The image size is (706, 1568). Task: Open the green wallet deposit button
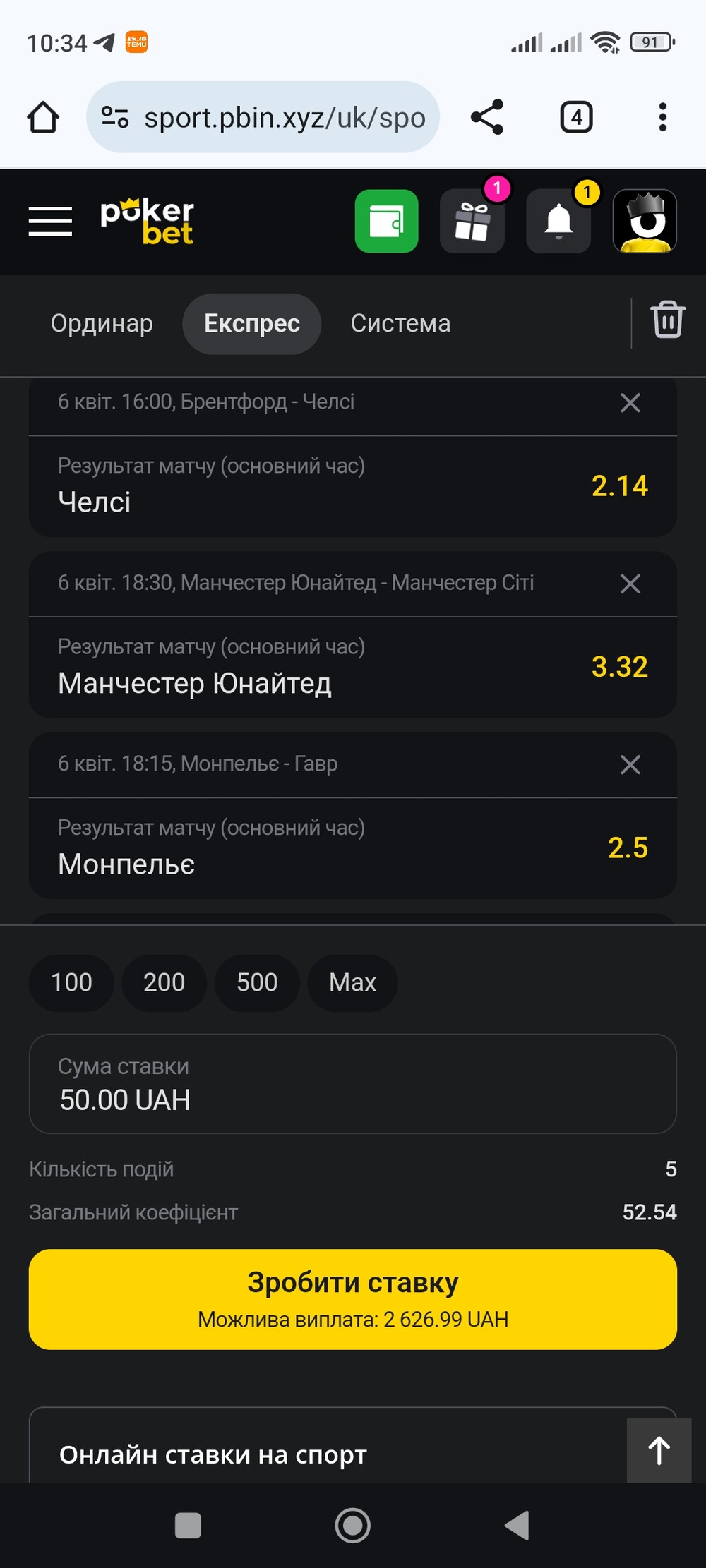[x=386, y=222]
